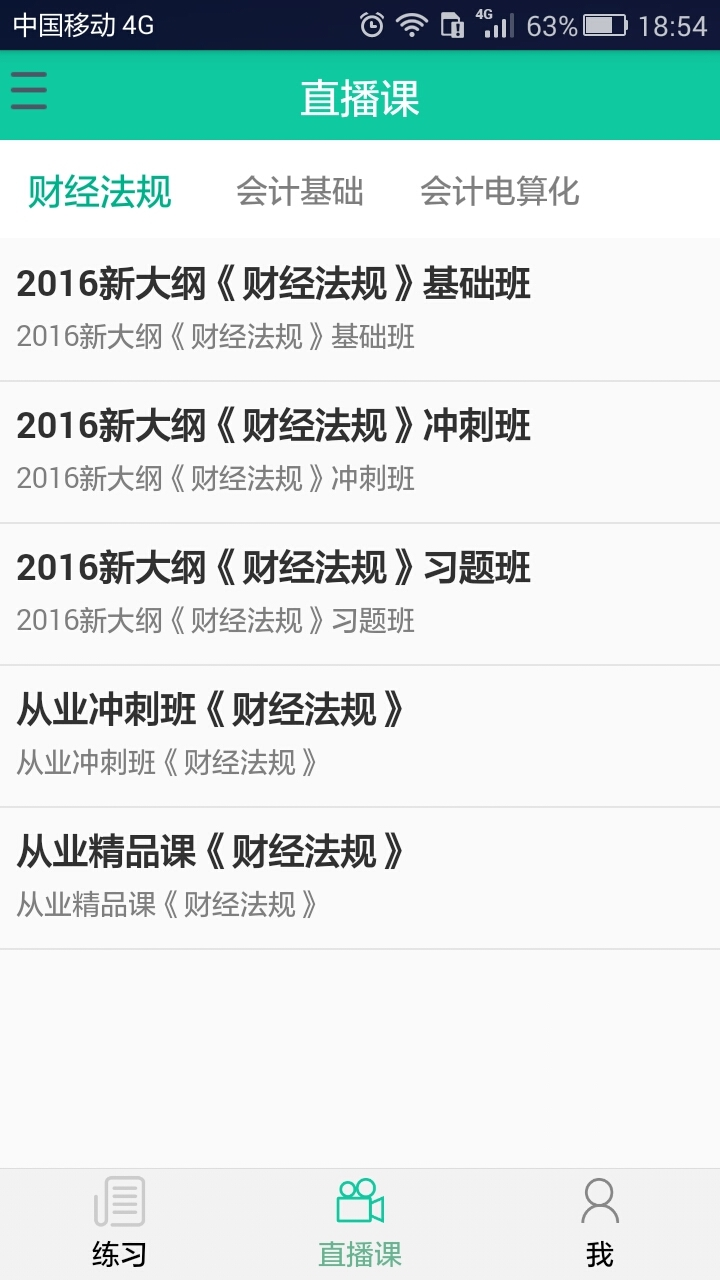
Task: Switch to the 会计基础 tab
Action: coord(299,191)
